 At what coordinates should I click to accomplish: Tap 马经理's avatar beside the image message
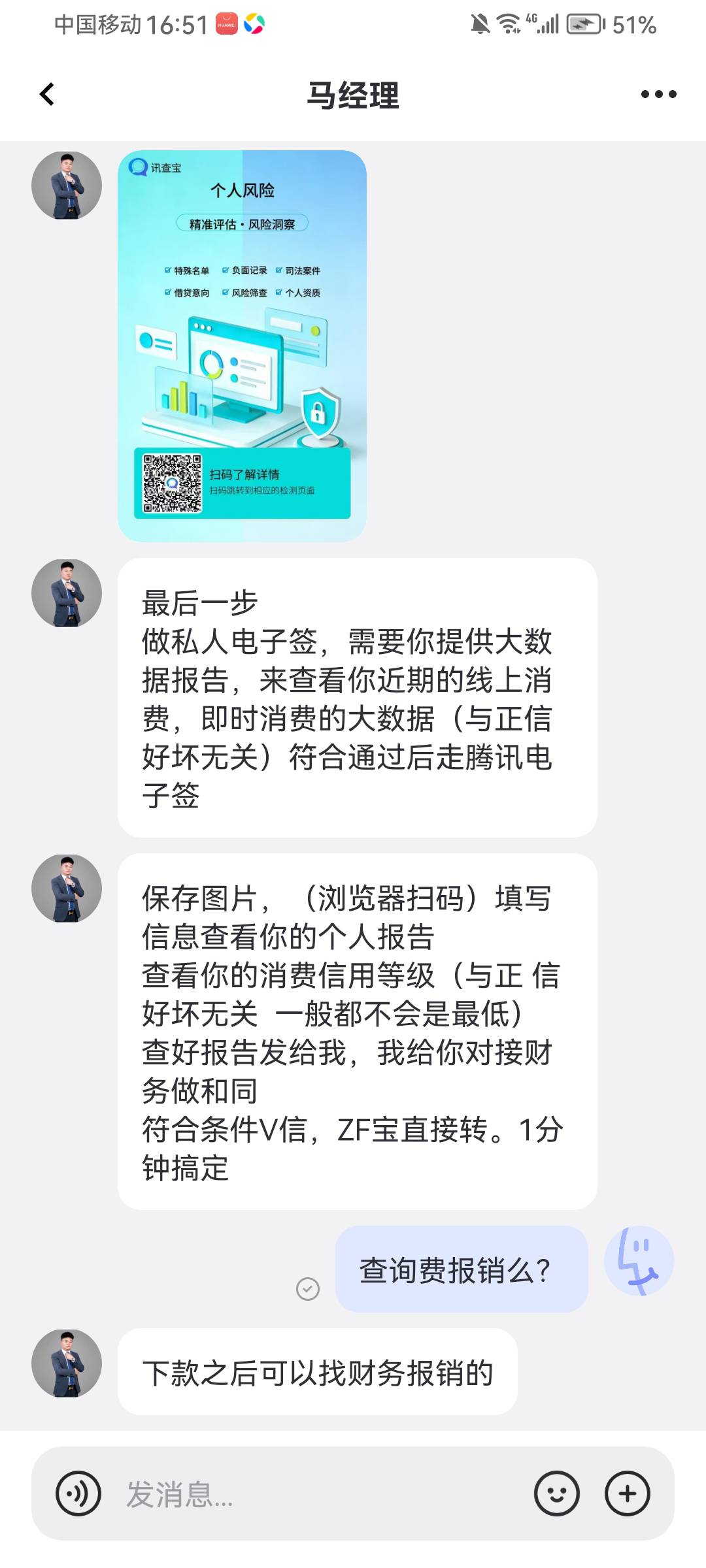(x=67, y=185)
